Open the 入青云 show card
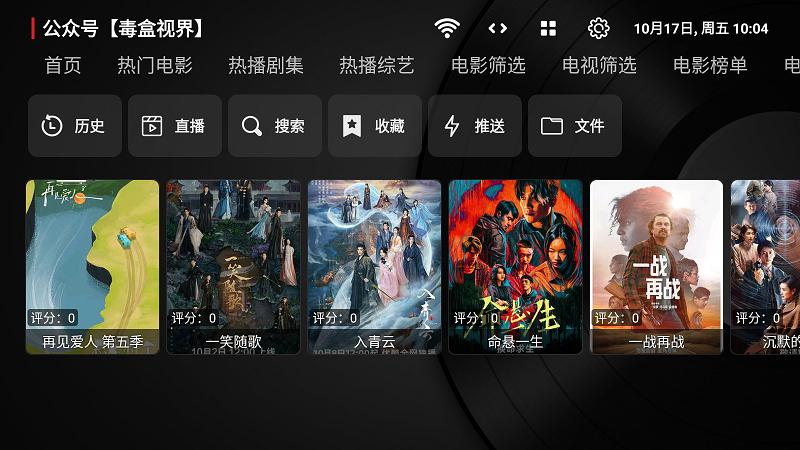Screen dimensions: 800x450 [374, 266]
